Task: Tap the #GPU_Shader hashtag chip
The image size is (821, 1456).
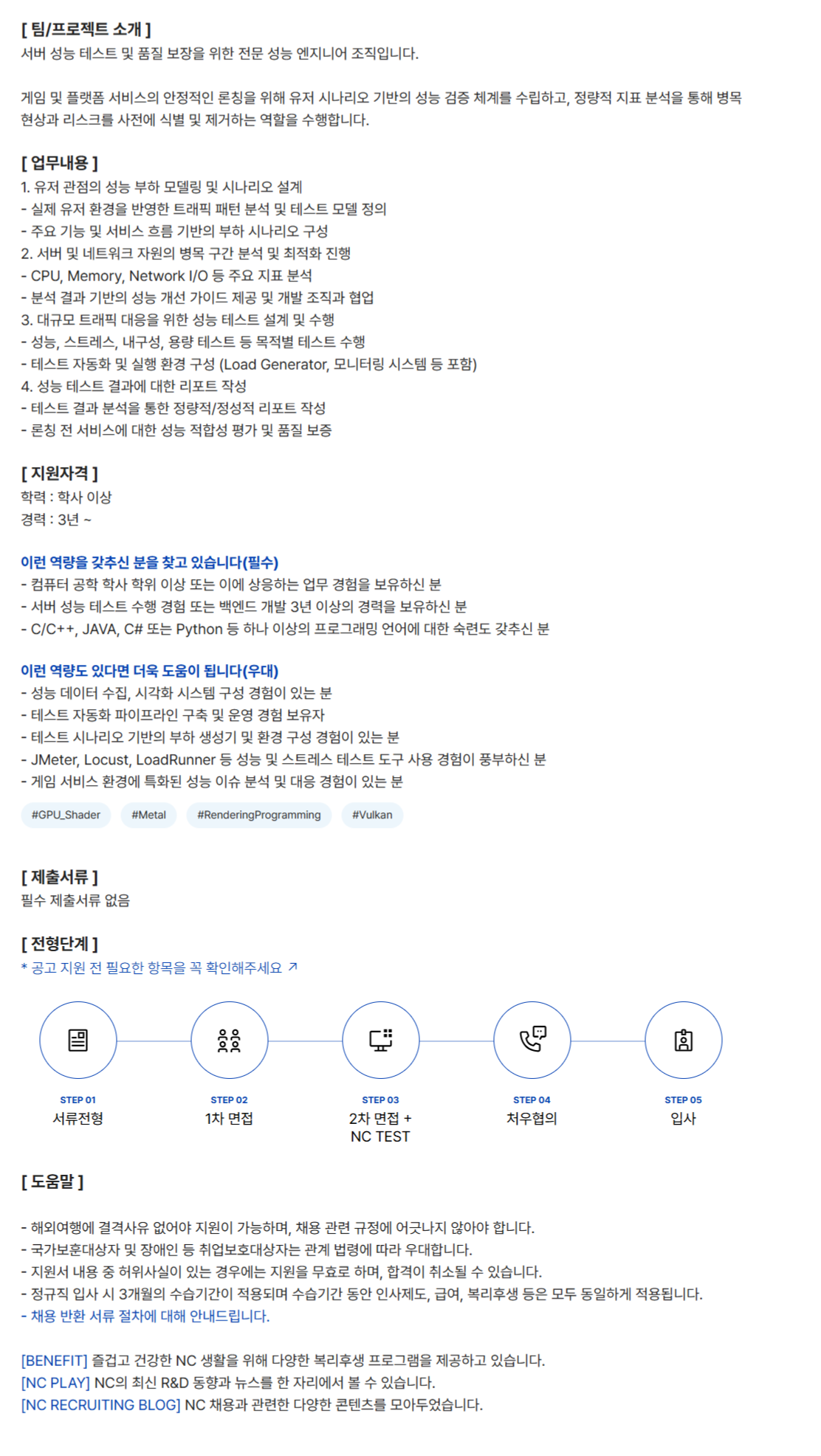Action: pyautogui.click(x=66, y=815)
